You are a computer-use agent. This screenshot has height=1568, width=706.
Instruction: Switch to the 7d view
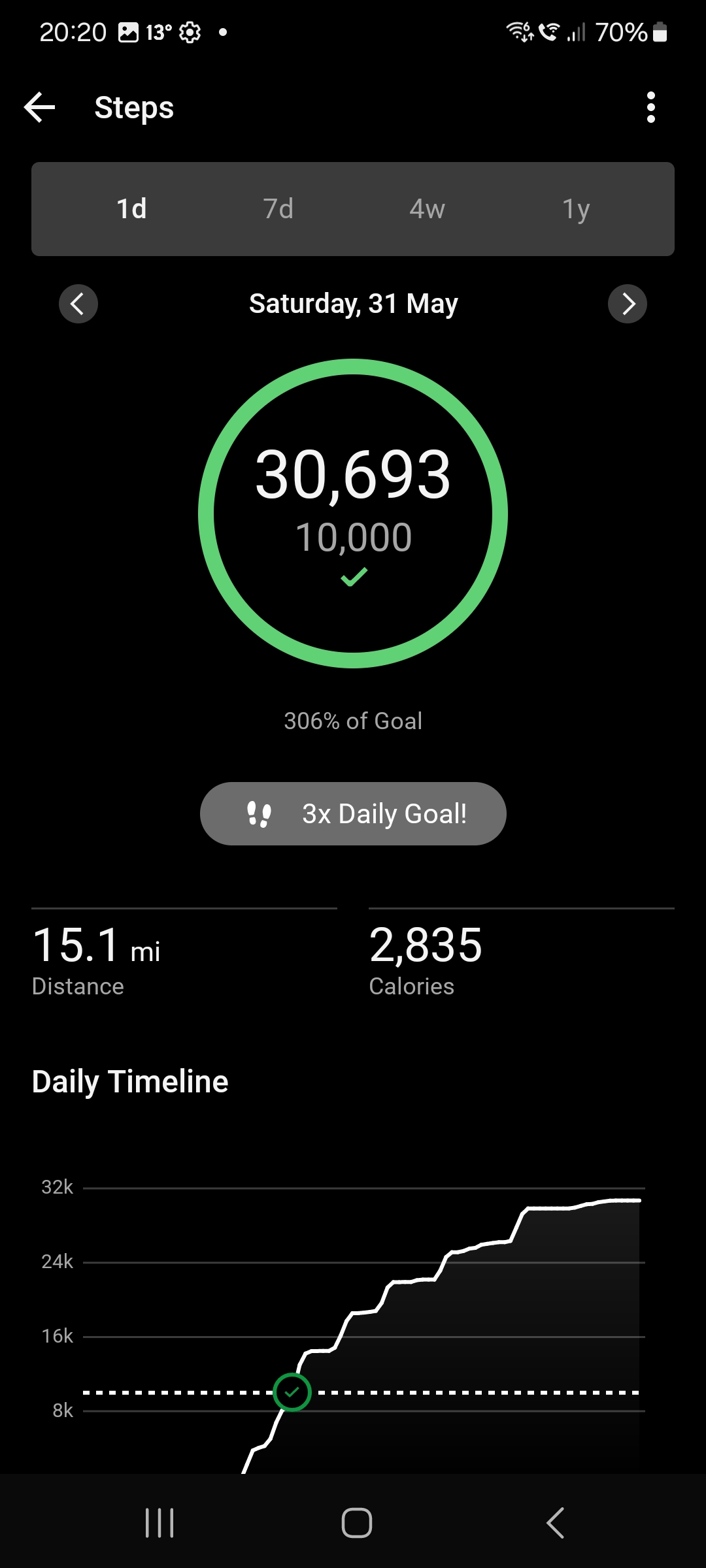point(278,209)
